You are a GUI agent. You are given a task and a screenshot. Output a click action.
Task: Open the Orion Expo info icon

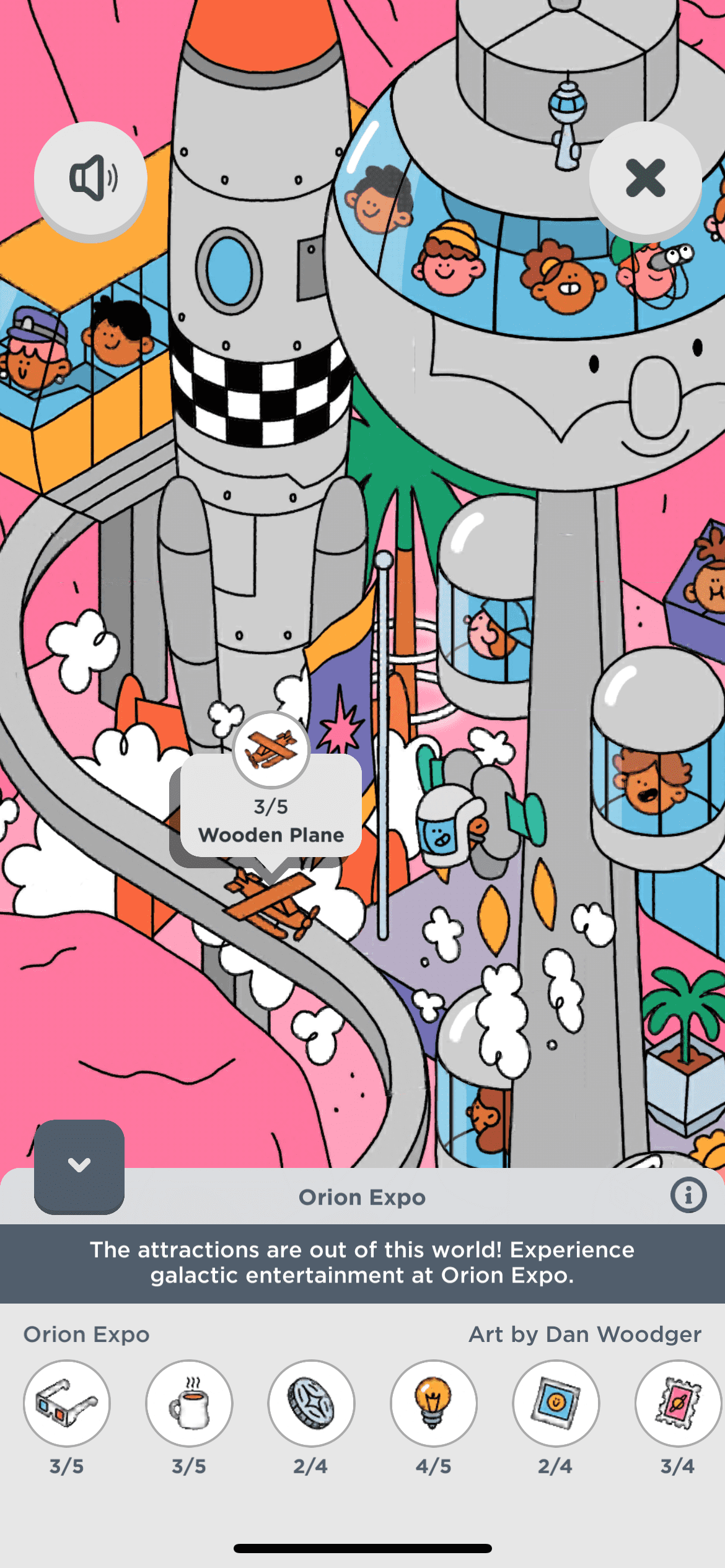[x=688, y=1195]
